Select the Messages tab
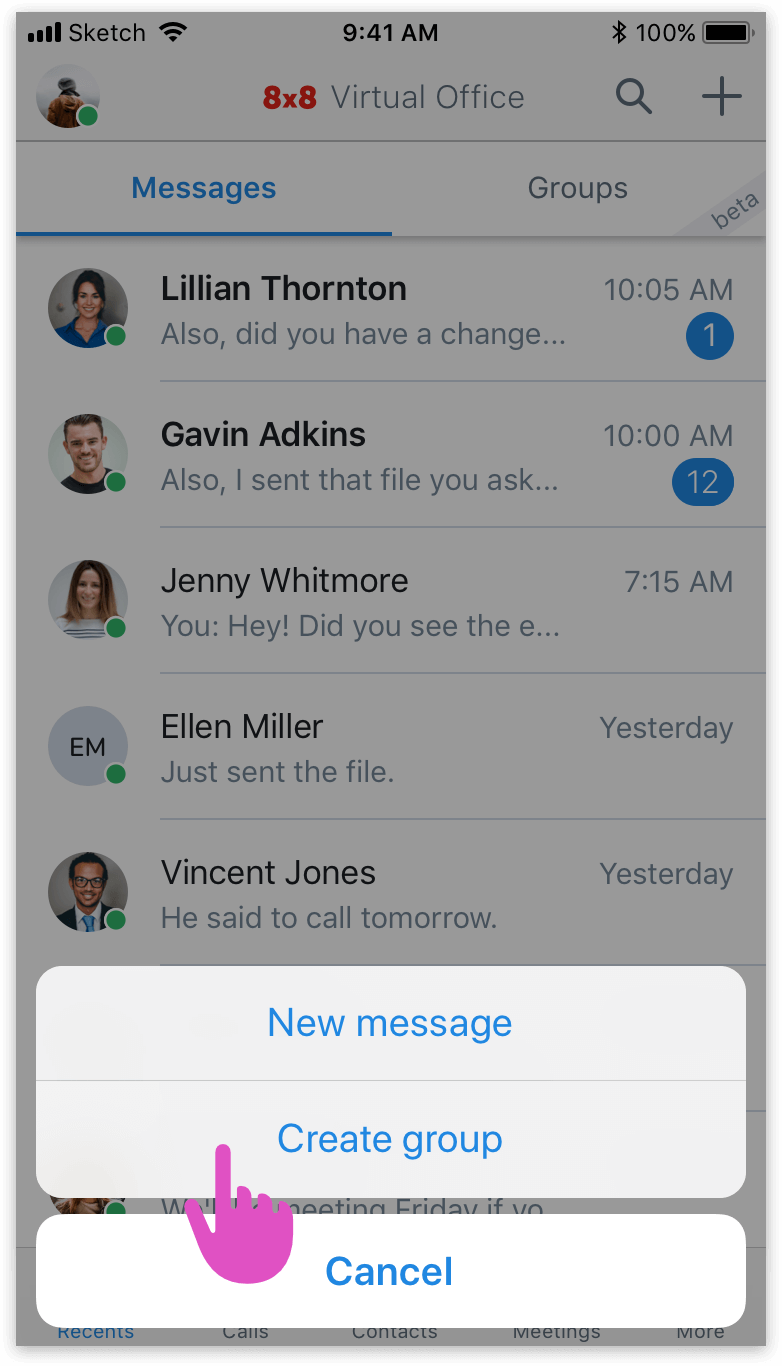This screenshot has width=782, height=1366. 204,188
